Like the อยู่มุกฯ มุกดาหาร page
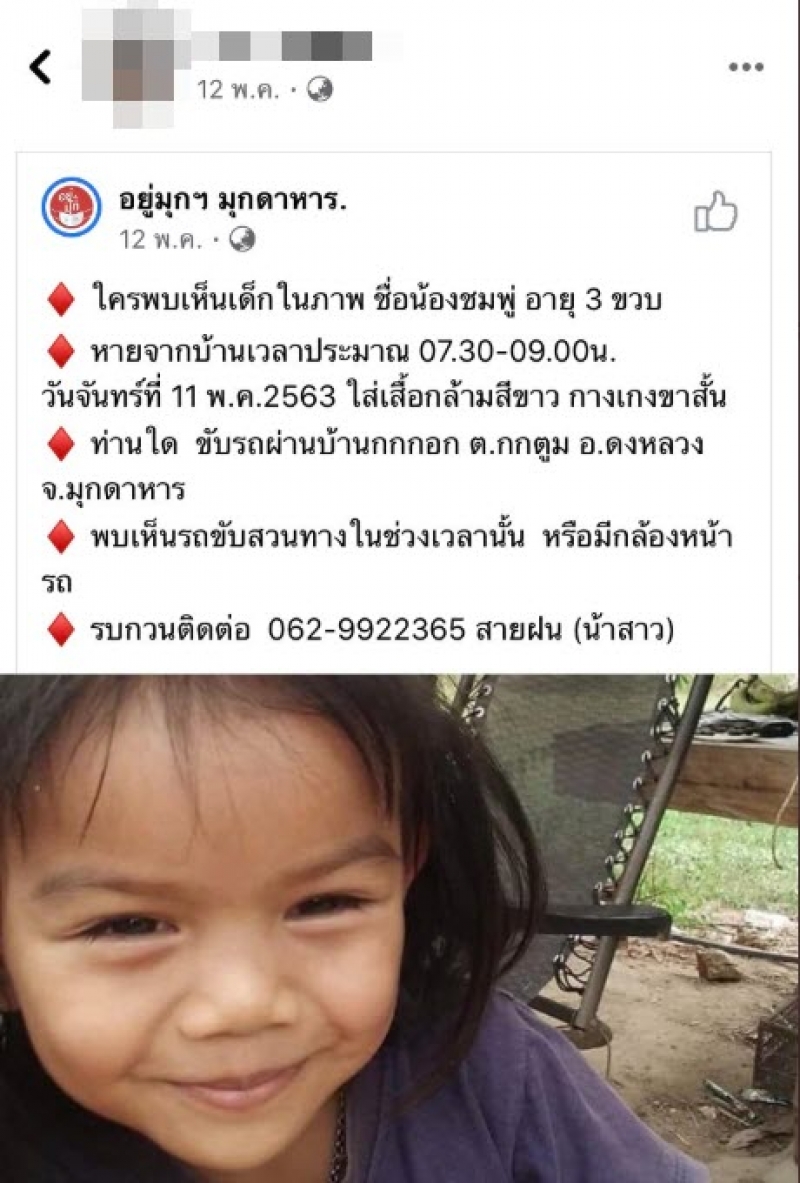Screen dimensions: 800x1183 click(716, 212)
